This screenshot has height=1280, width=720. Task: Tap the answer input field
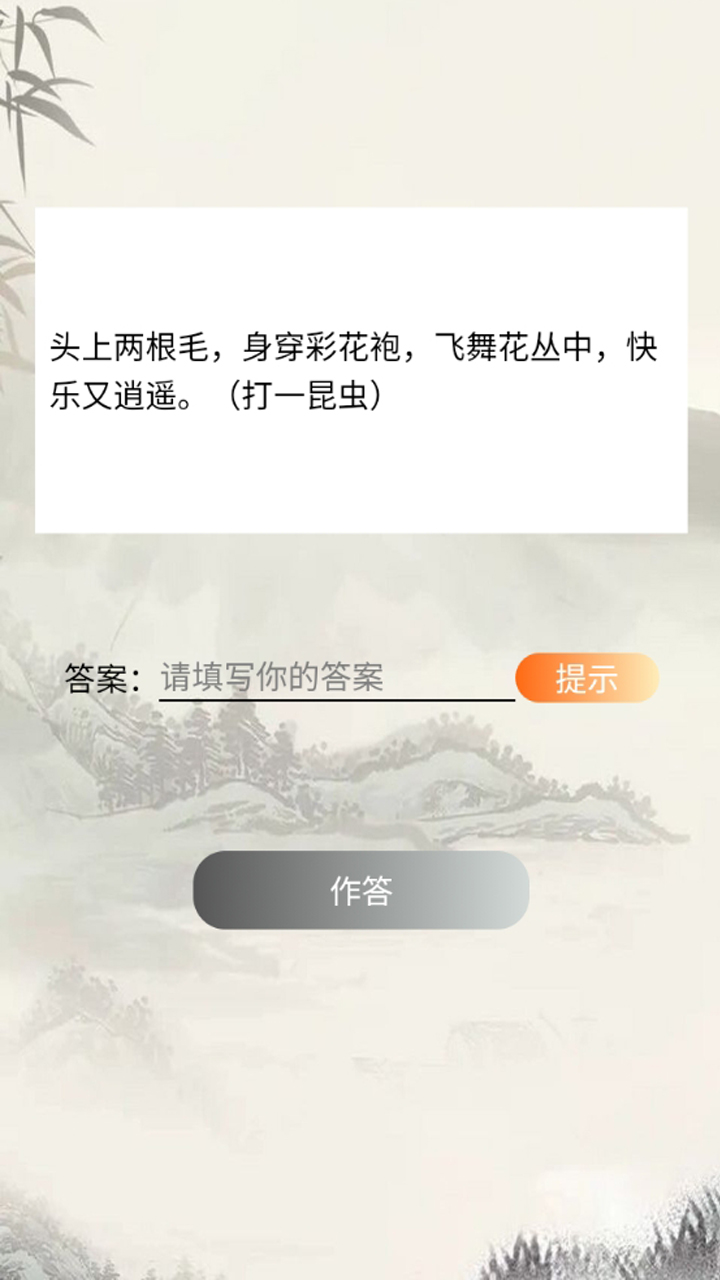[336, 678]
